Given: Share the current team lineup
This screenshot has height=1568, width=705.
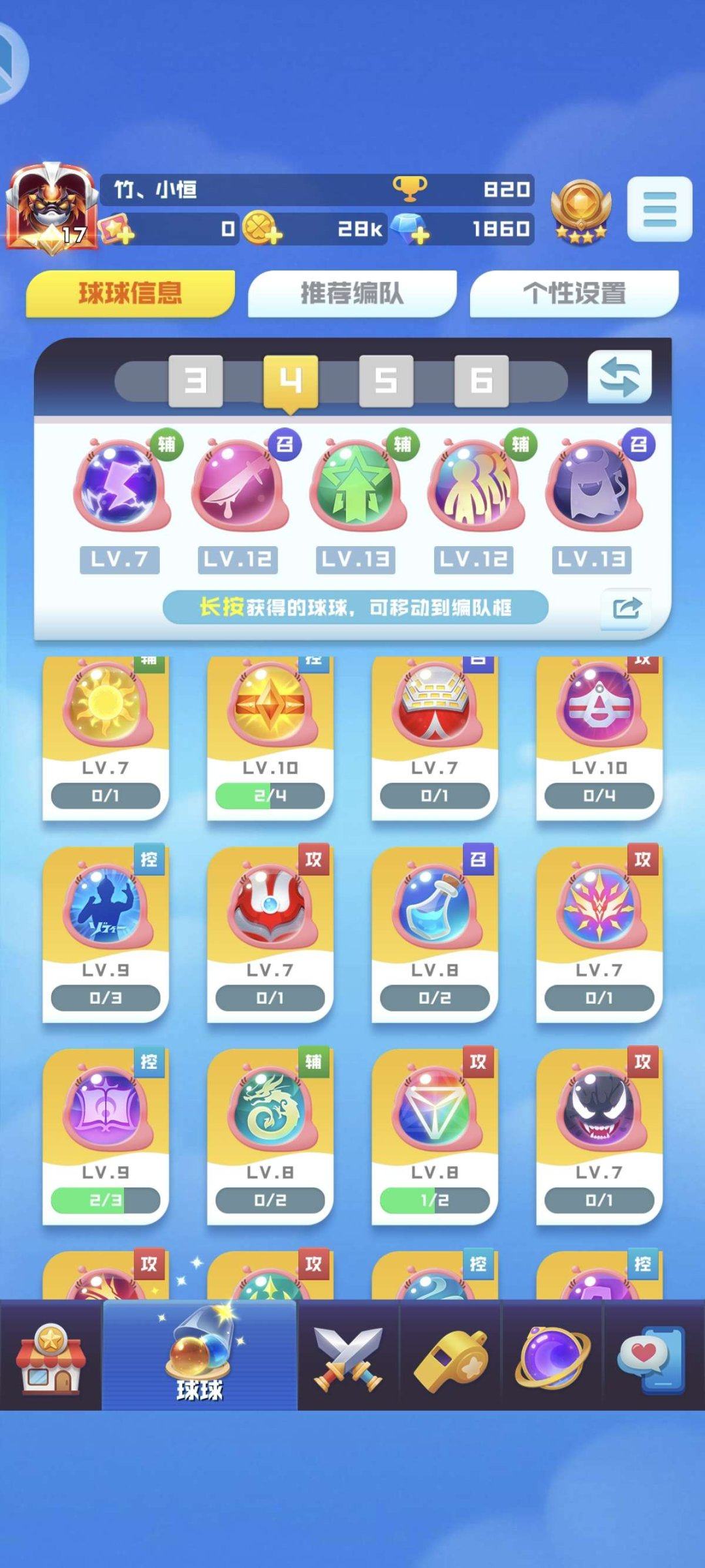Looking at the screenshot, I should [x=626, y=609].
